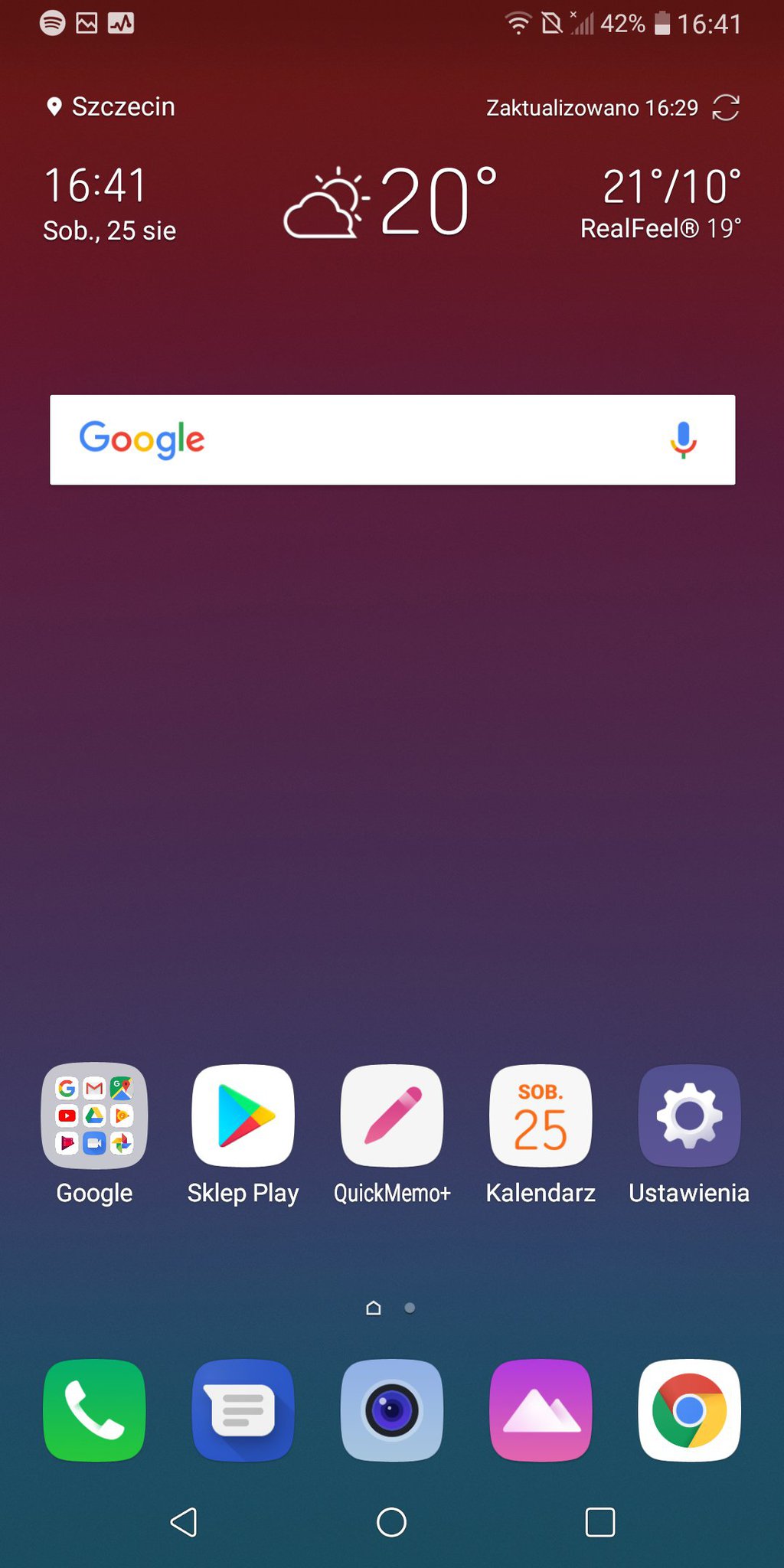This screenshot has height=1568, width=784.
Task: Go to second home page dot
Action: pyautogui.click(x=410, y=1308)
